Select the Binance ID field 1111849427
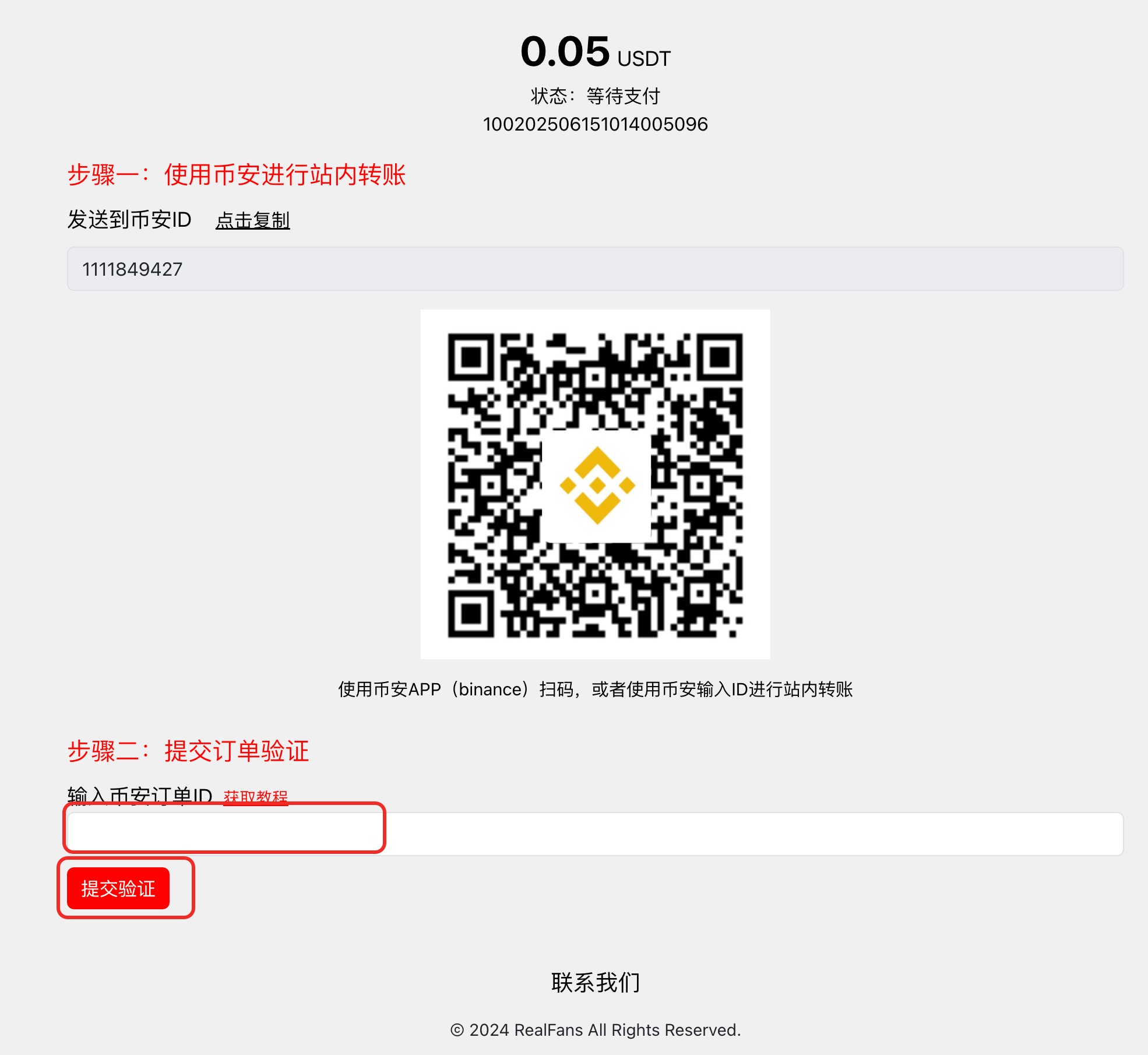 (594, 269)
